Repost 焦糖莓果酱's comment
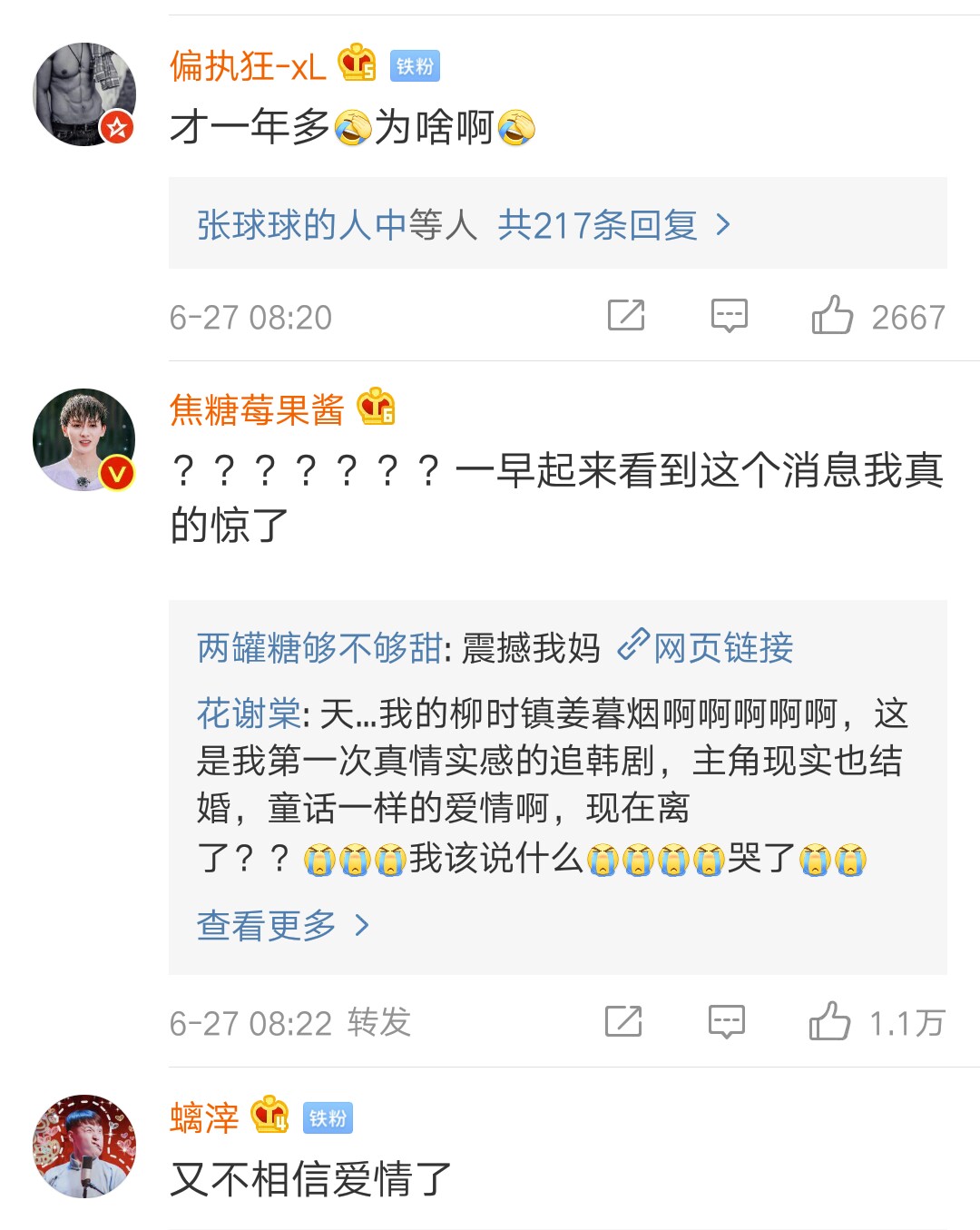Image resolution: width=980 pixels, height=1230 pixels. 623,1021
